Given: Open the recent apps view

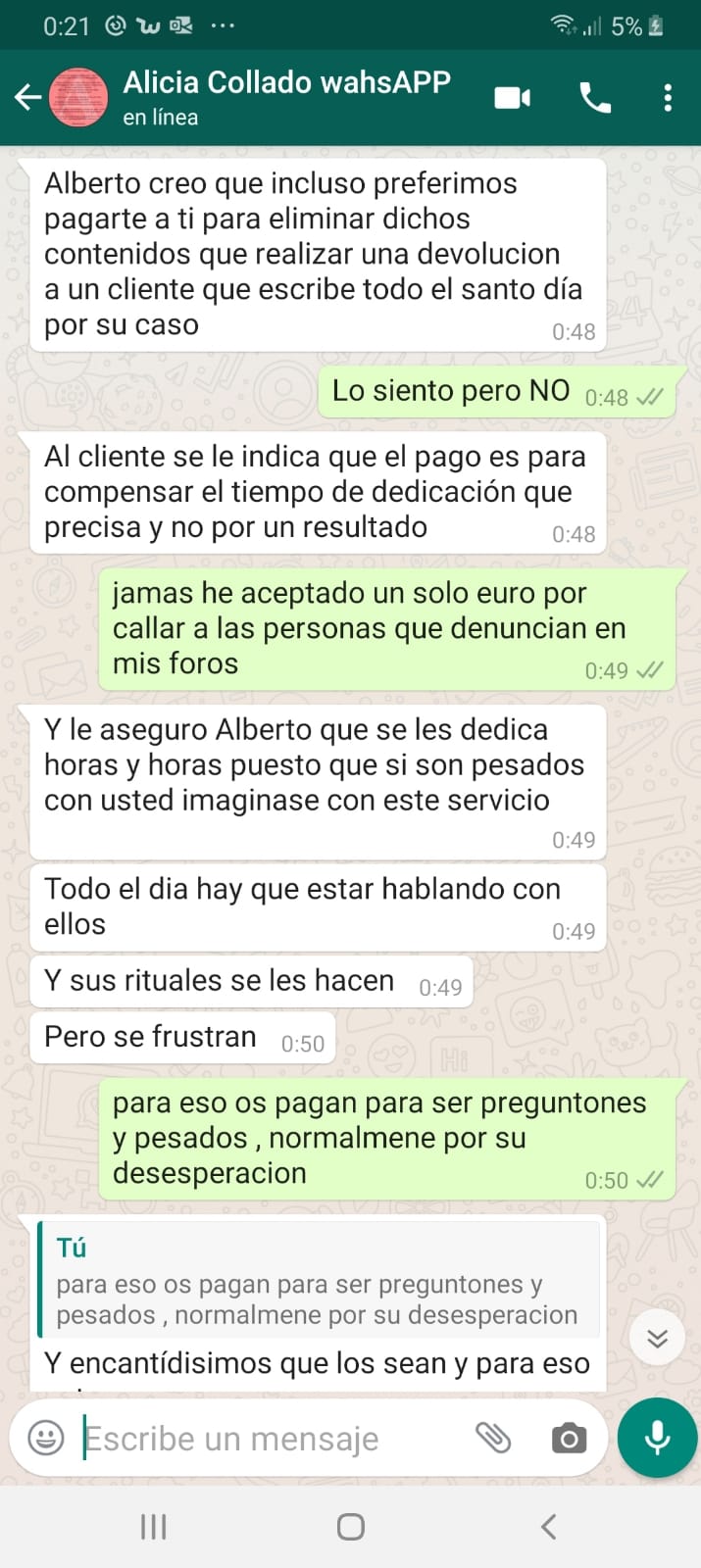Looking at the screenshot, I should [x=153, y=1526].
